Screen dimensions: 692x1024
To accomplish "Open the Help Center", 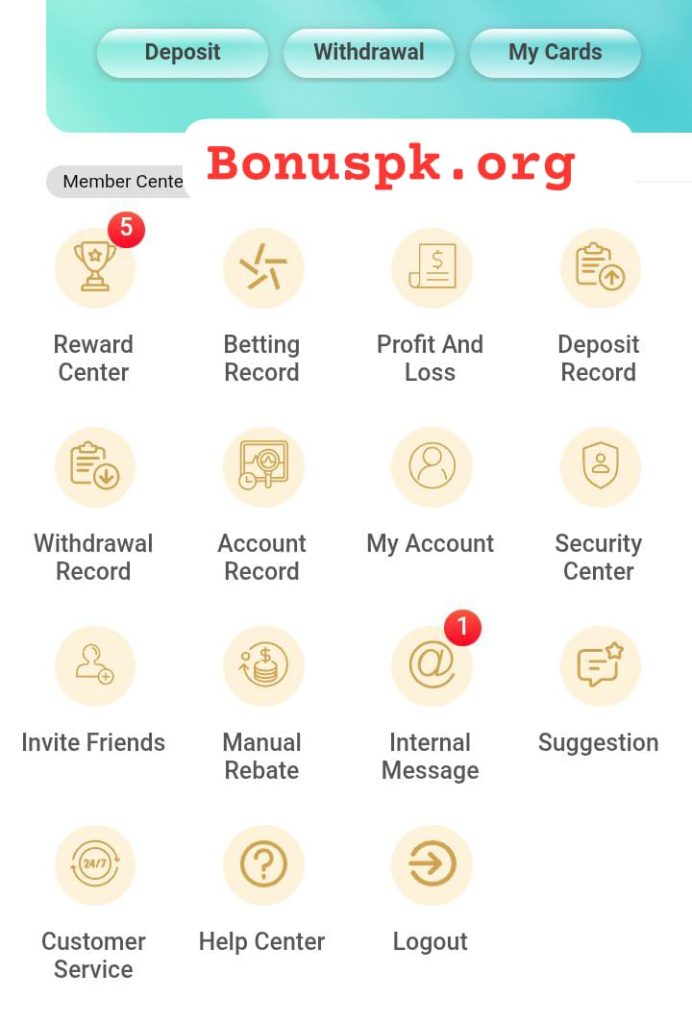I will click(262, 865).
